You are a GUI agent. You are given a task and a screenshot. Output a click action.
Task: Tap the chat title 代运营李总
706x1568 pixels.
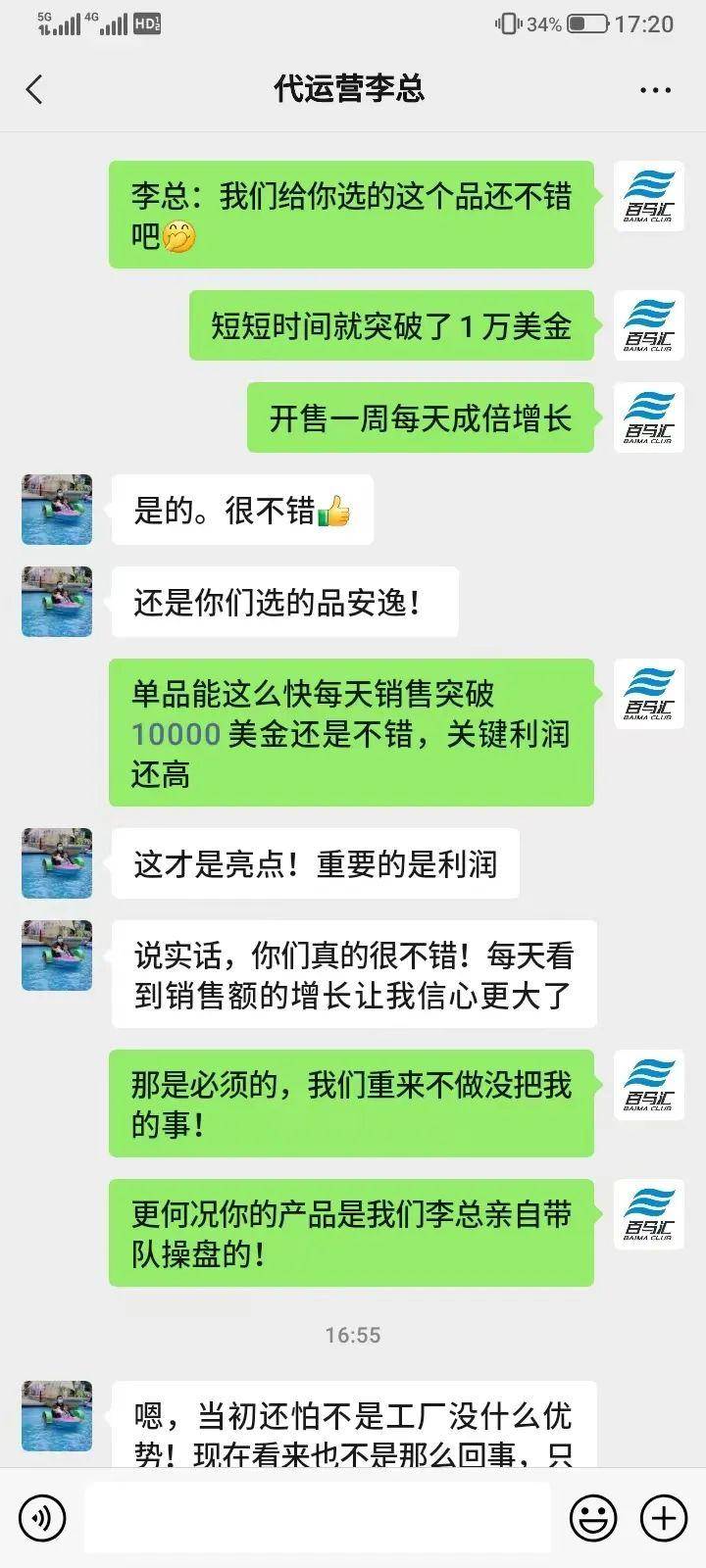coord(350,88)
